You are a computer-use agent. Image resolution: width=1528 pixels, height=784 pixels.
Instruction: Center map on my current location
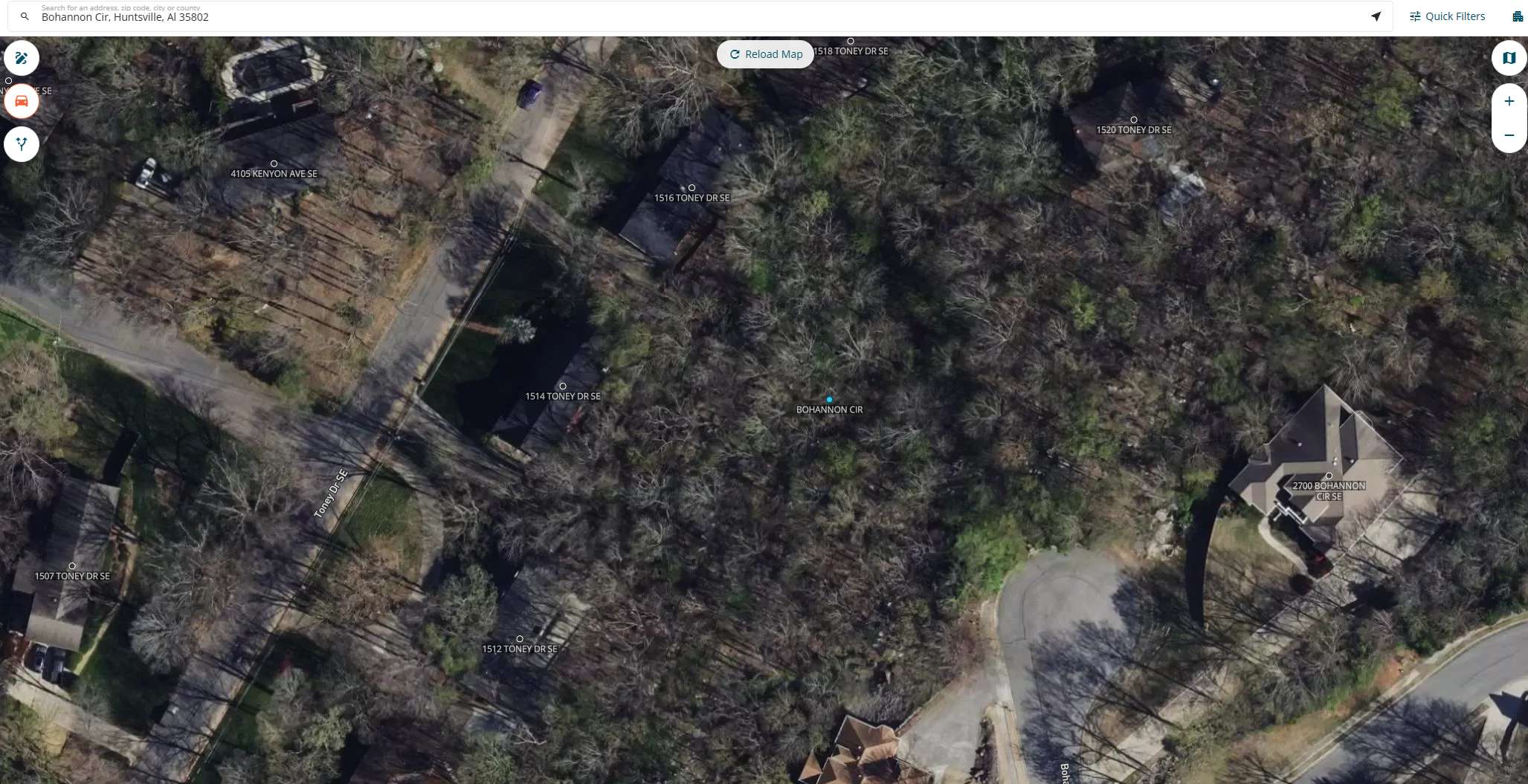1376,16
